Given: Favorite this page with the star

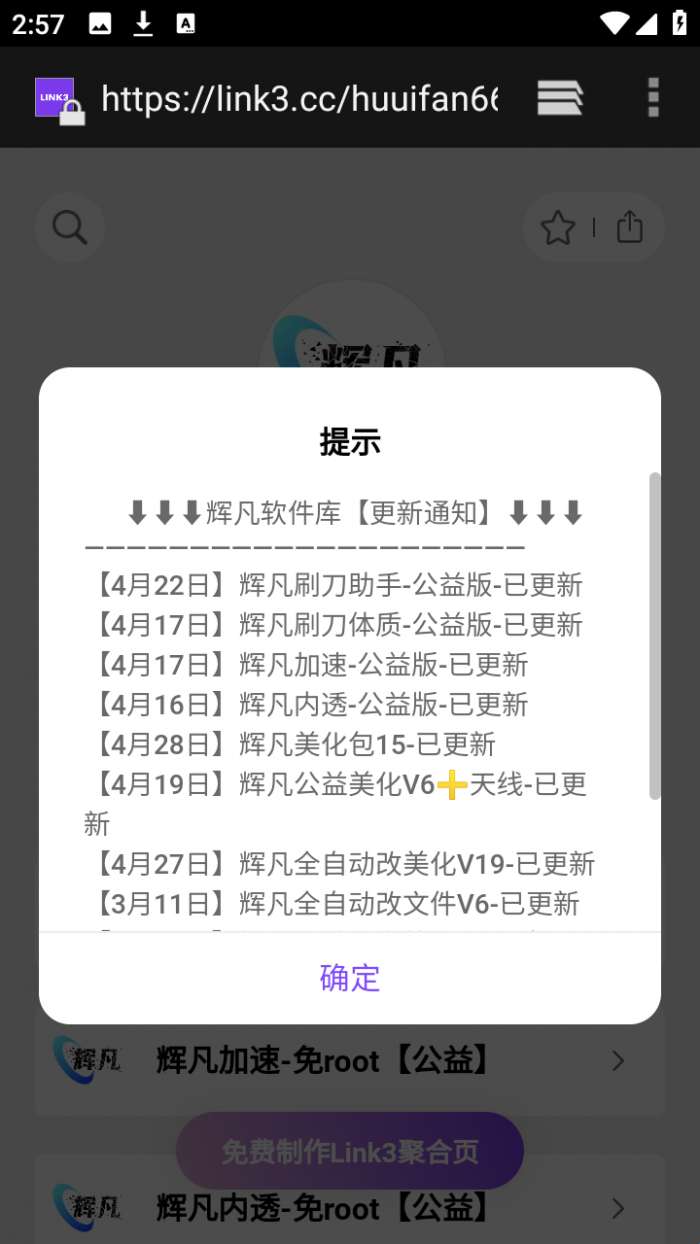Looking at the screenshot, I should pos(558,228).
